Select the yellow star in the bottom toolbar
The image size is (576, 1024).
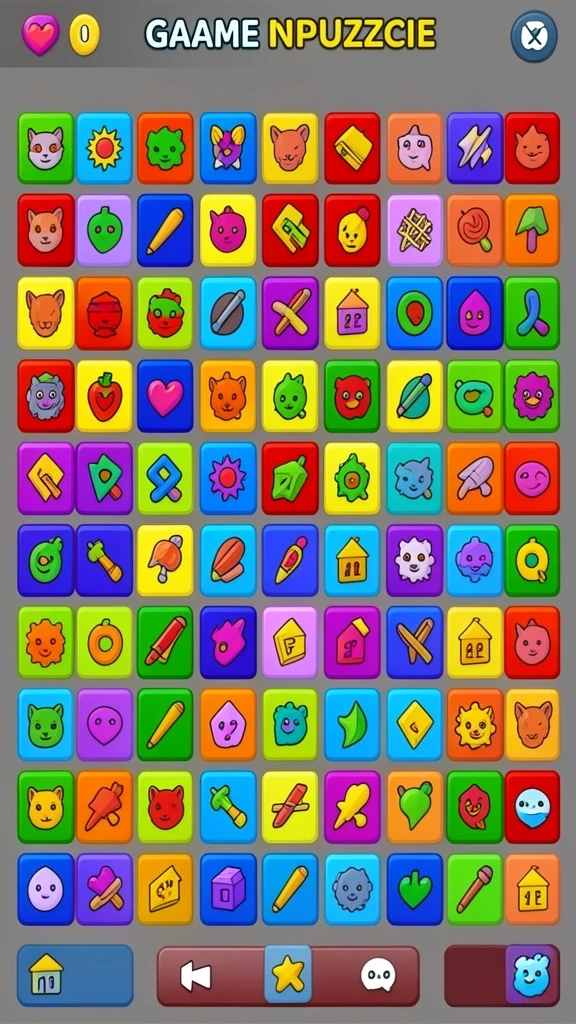click(288, 974)
